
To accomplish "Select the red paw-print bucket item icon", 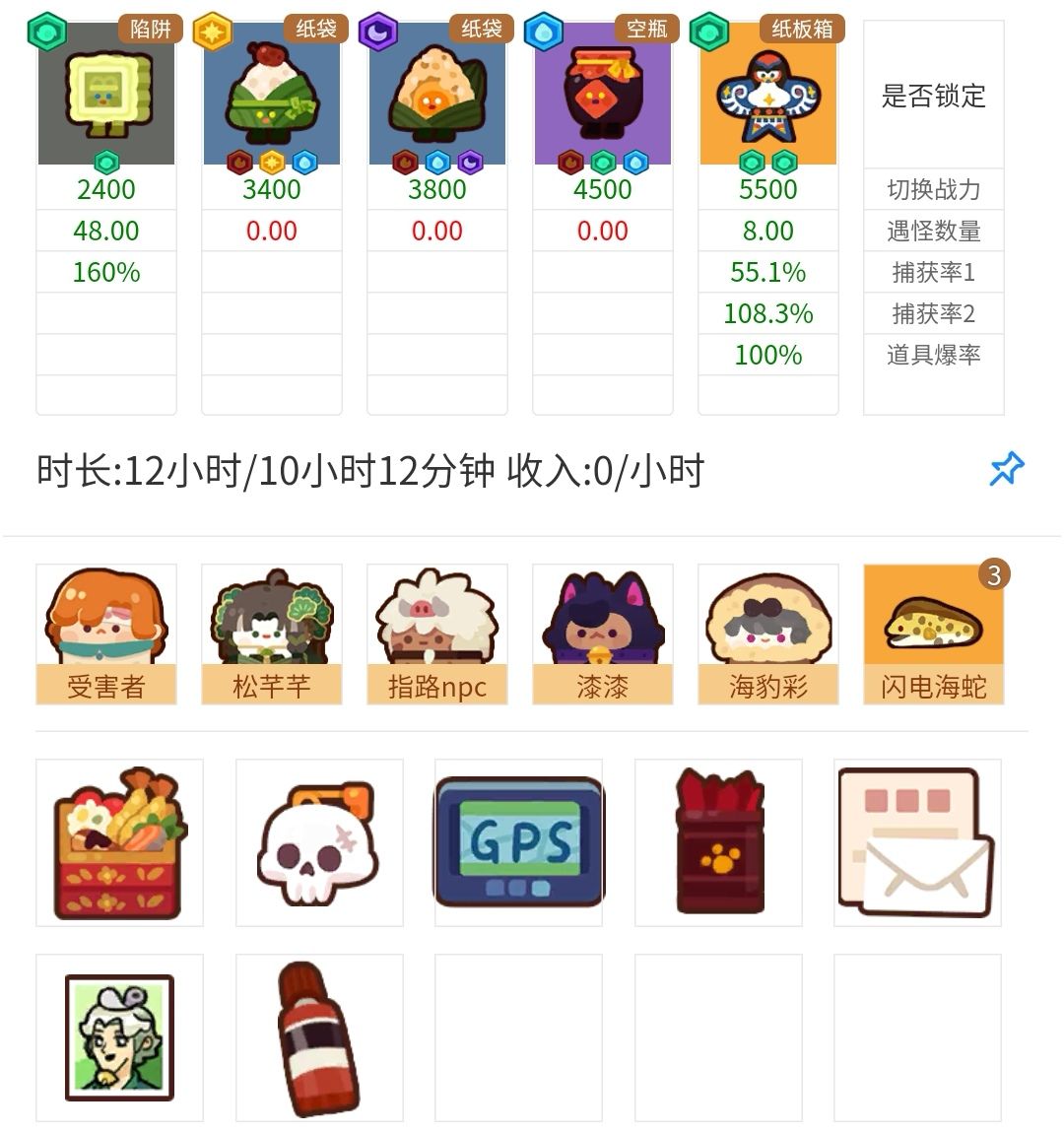I will pyautogui.click(x=720, y=841).
